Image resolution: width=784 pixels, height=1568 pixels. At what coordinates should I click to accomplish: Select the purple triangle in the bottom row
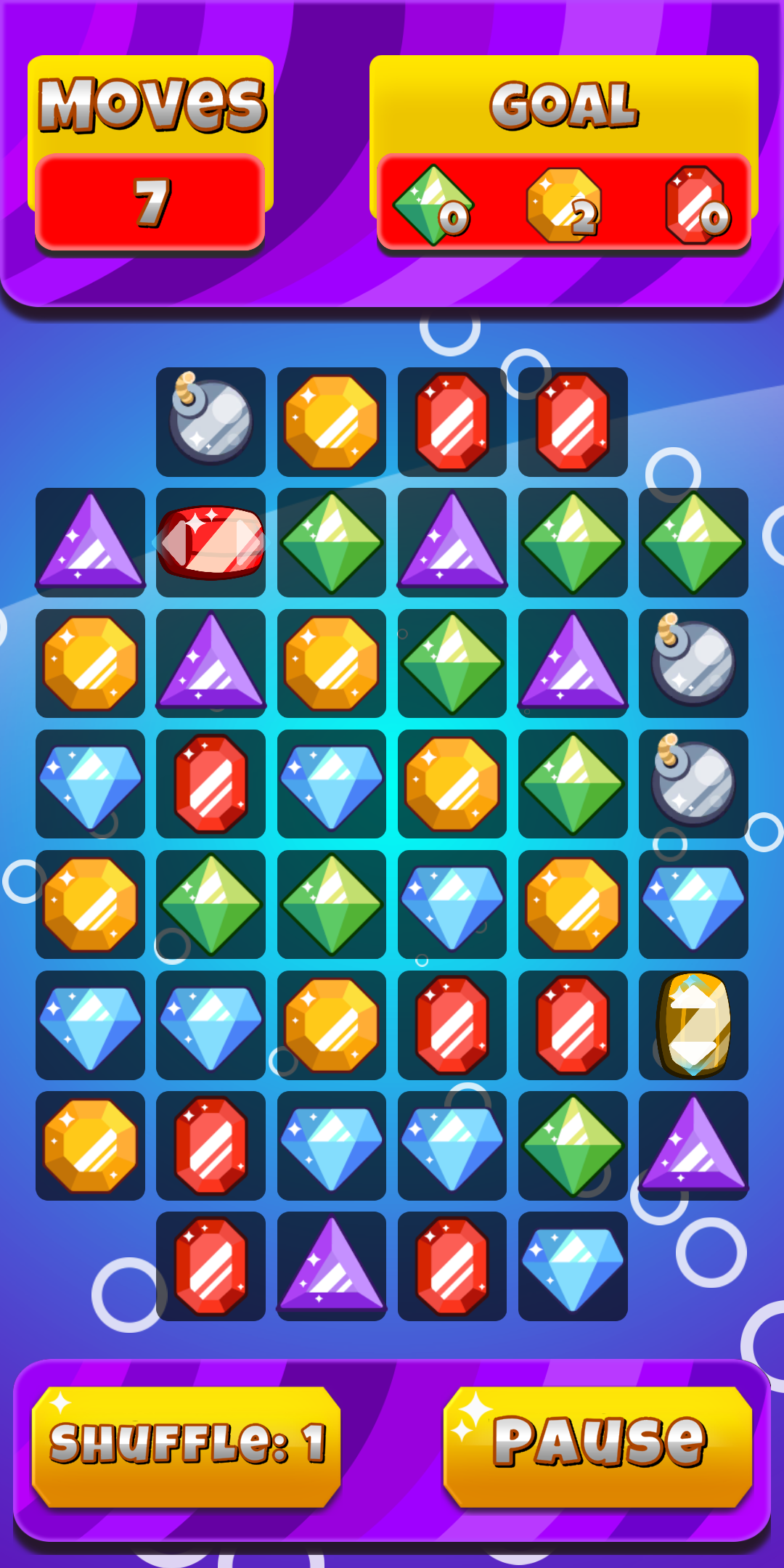332,1267
